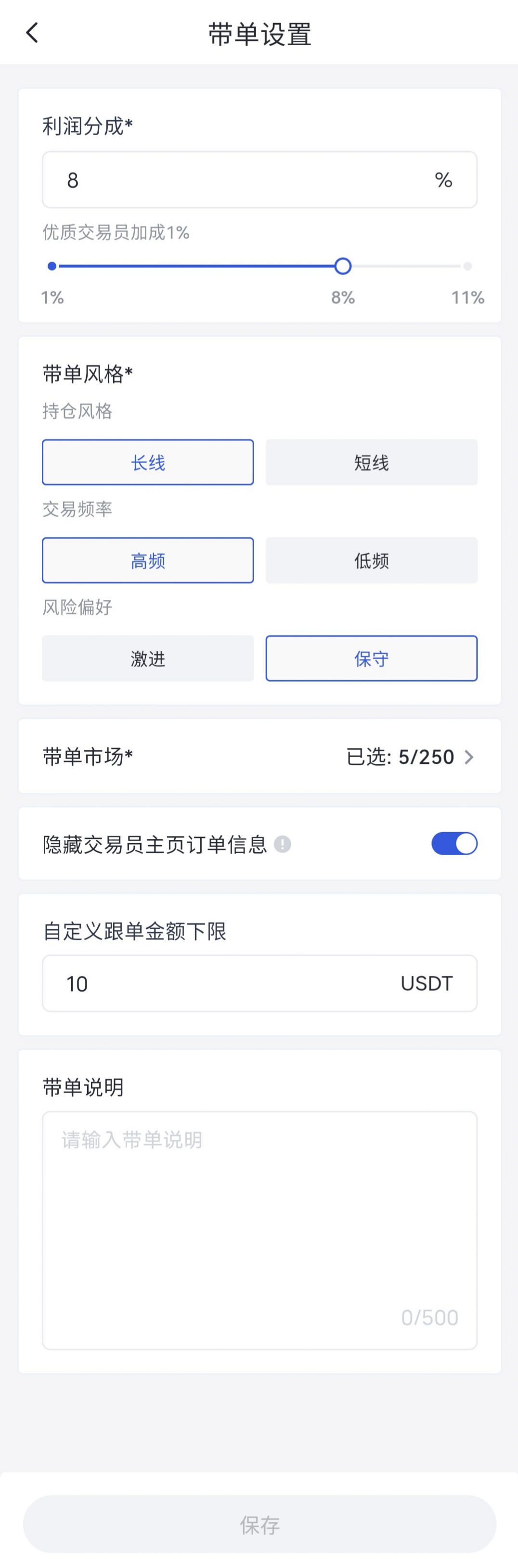Image resolution: width=518 pixels, height=1568 pixels.
Task: Focus the 带单说明 text area
Action: pyautogui.click(x=259, y=1229)
